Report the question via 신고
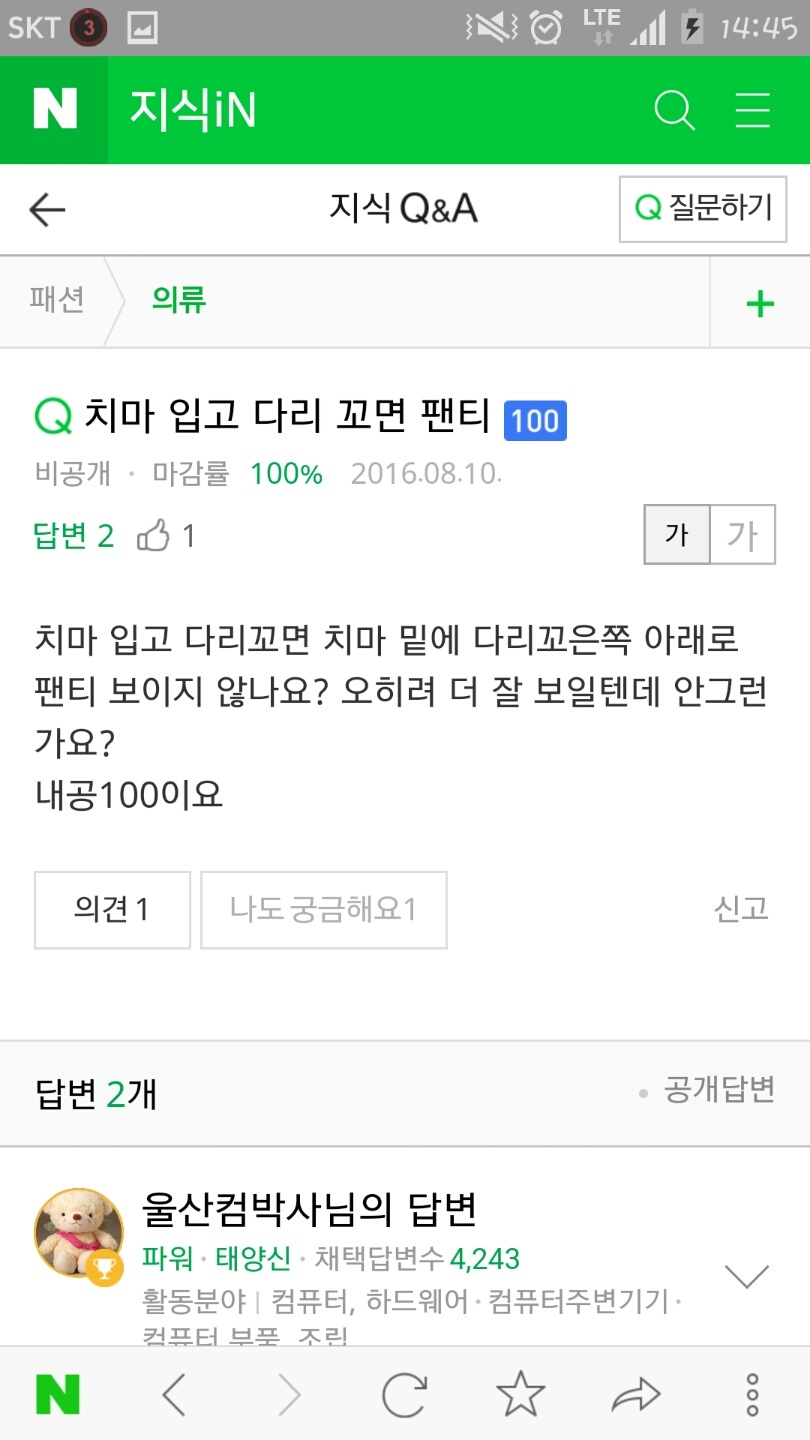Screen dimensions: 810x1440 click(741, 908)
